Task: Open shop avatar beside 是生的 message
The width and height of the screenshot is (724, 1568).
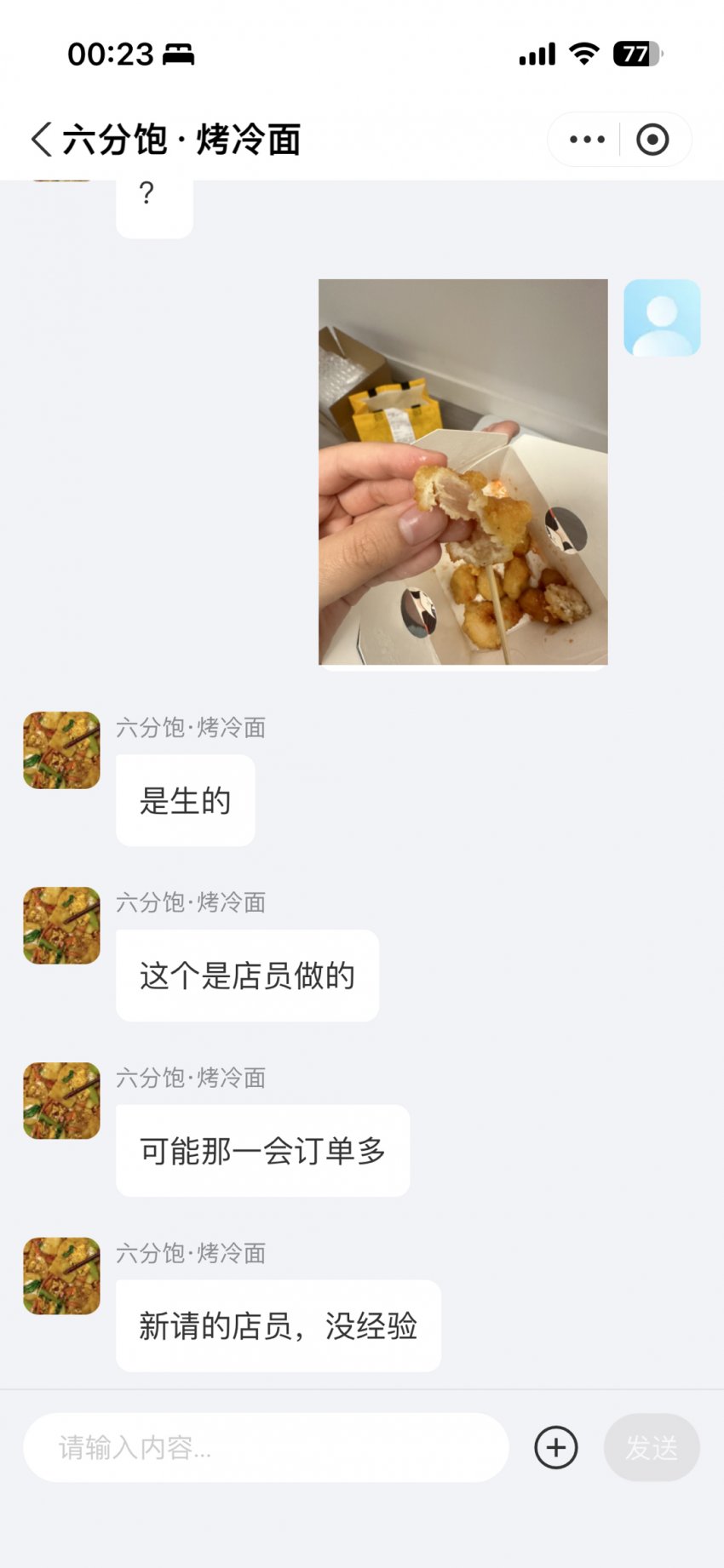Action: [x=61, y=750]
